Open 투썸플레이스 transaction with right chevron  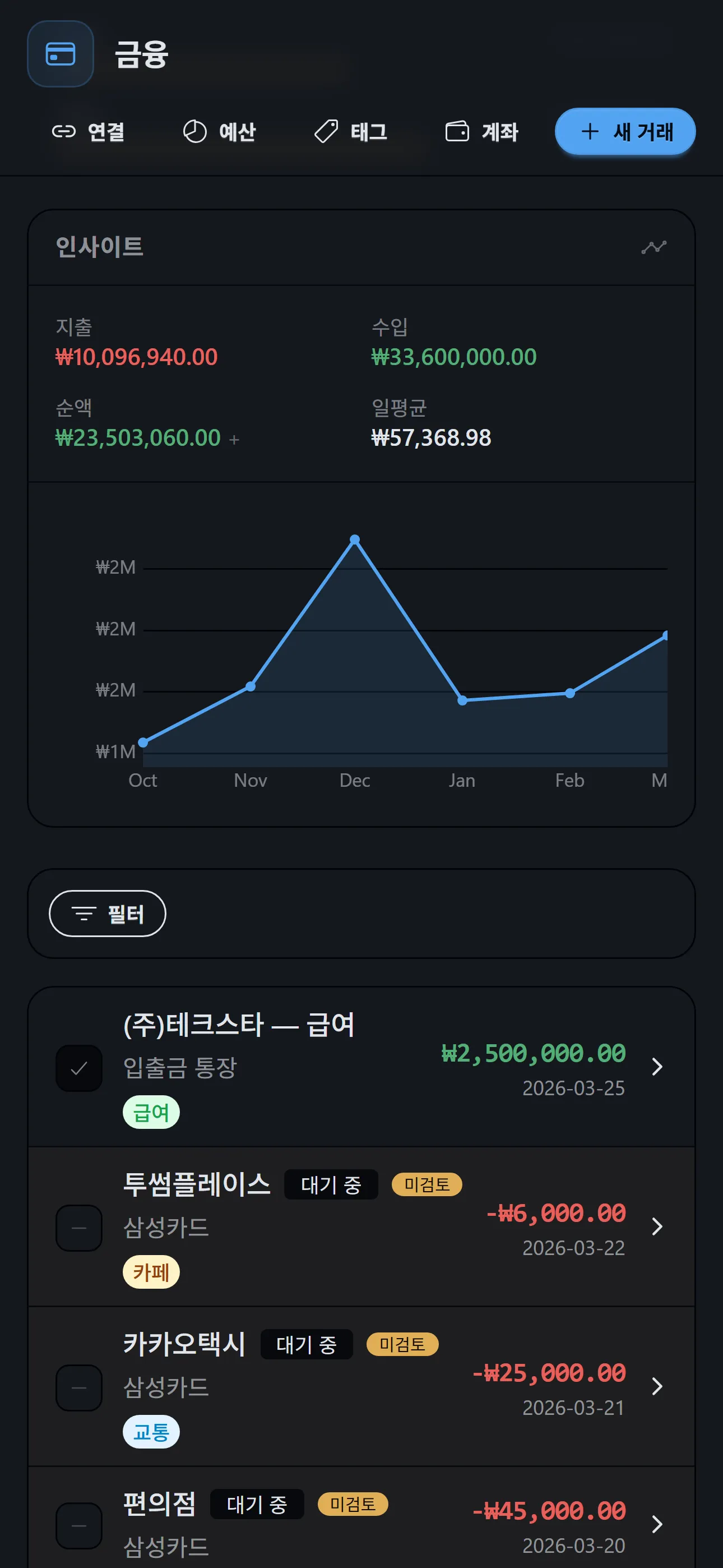click(x=657, y=1228)
